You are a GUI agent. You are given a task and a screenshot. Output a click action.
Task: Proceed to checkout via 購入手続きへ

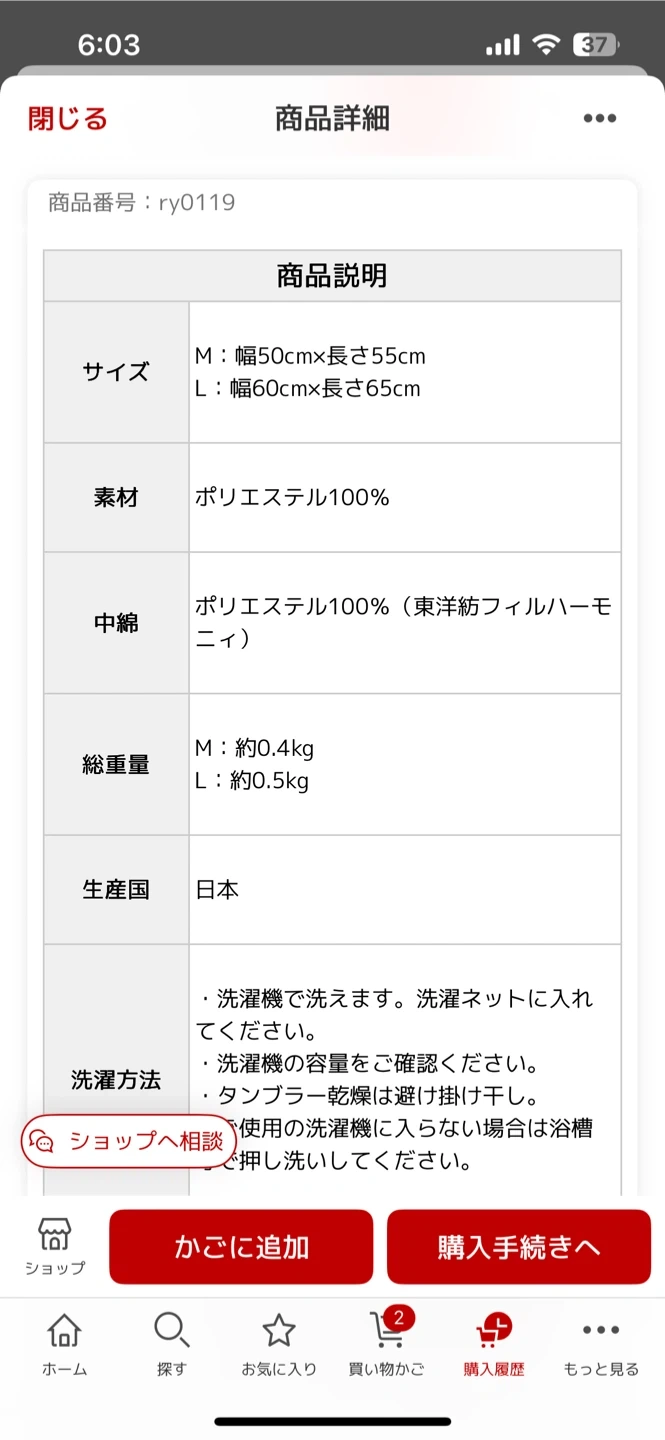pyautogui.click(x=519, y=1247)
